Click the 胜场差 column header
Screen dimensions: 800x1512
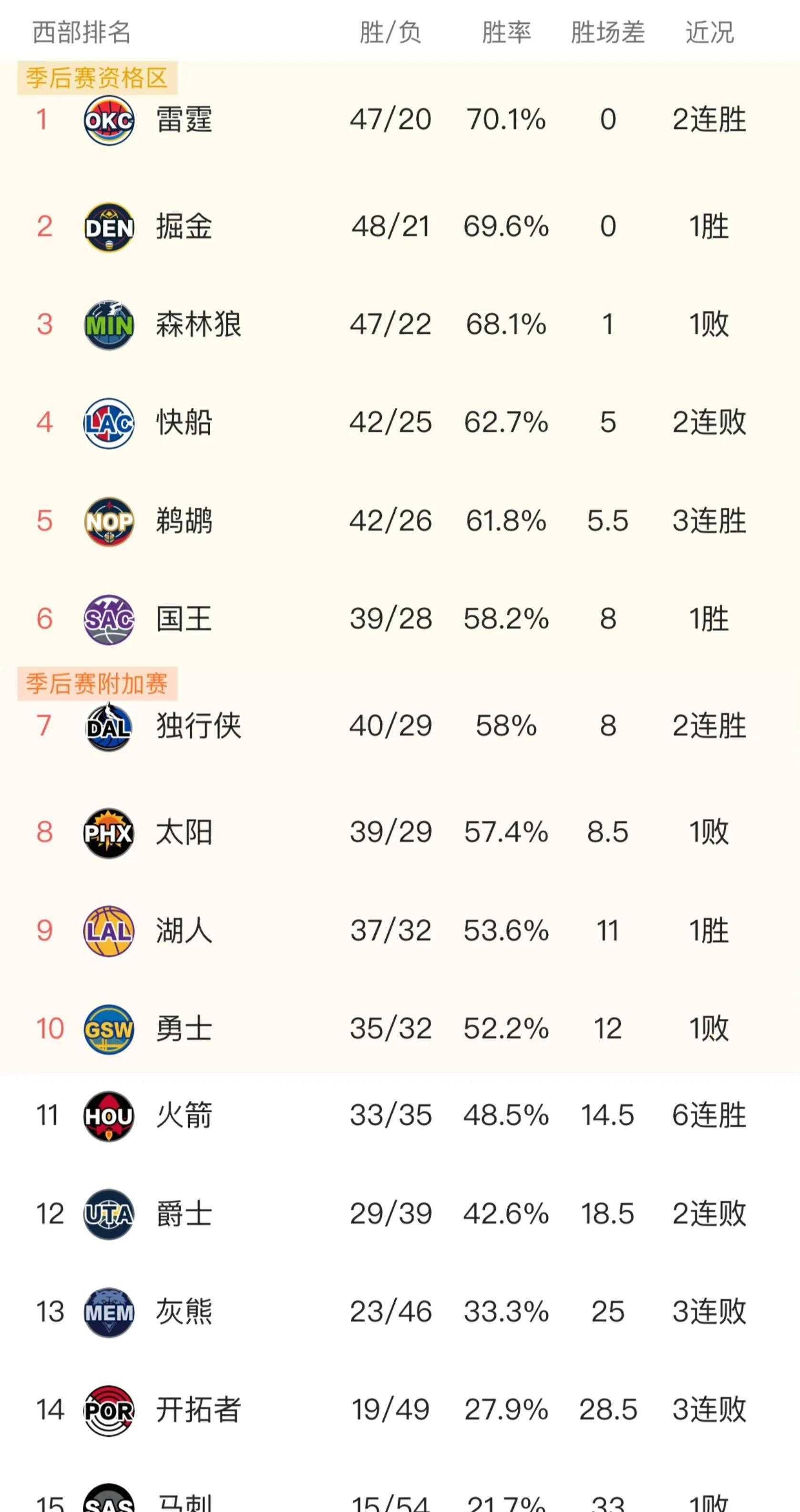(607, 33)
